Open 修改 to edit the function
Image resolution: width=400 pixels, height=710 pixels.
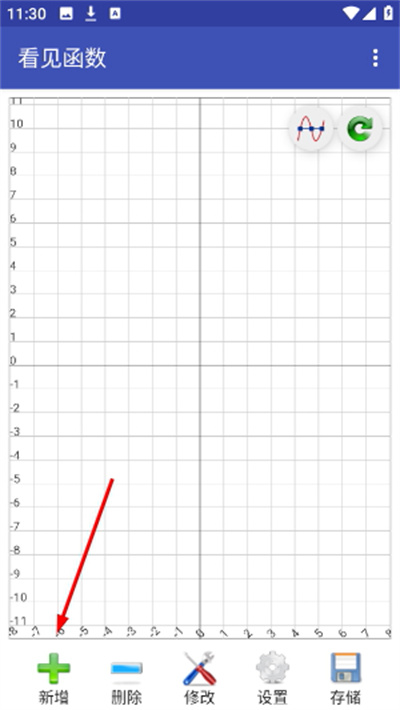pos(199,678)
